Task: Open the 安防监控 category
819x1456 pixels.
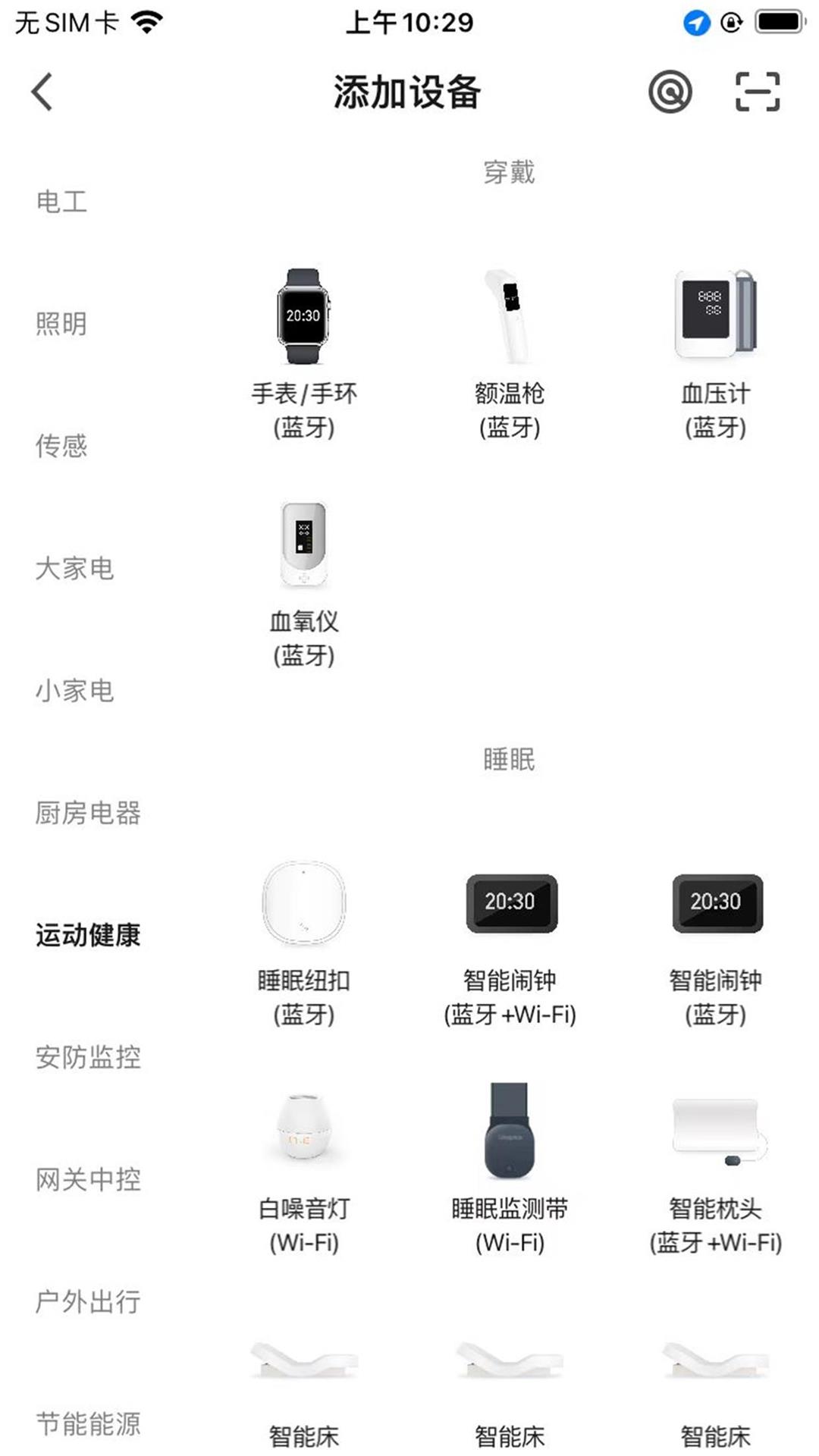Action: point(87,1056)
